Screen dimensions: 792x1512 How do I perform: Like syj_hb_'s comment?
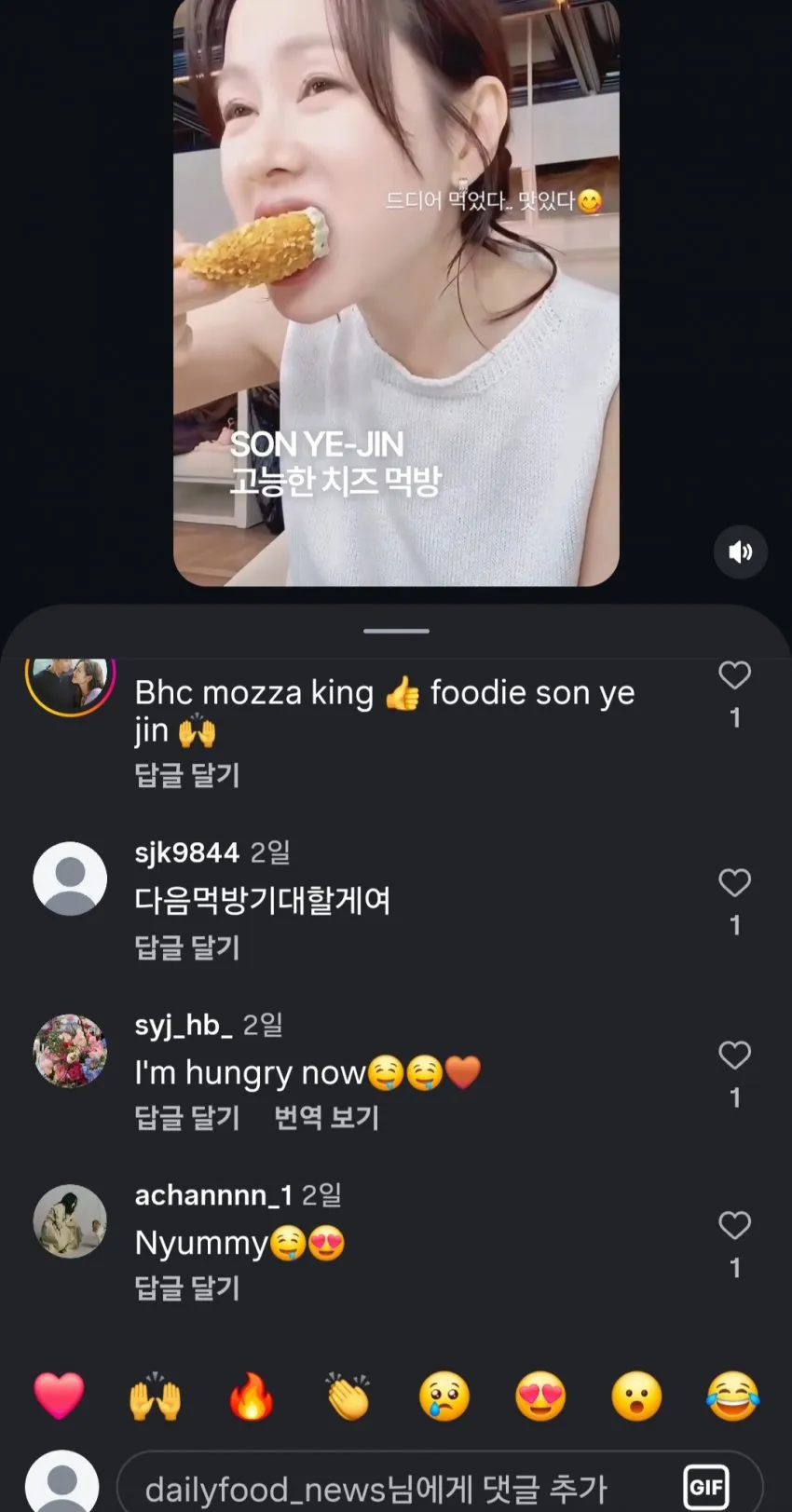tap(734, 1055)
